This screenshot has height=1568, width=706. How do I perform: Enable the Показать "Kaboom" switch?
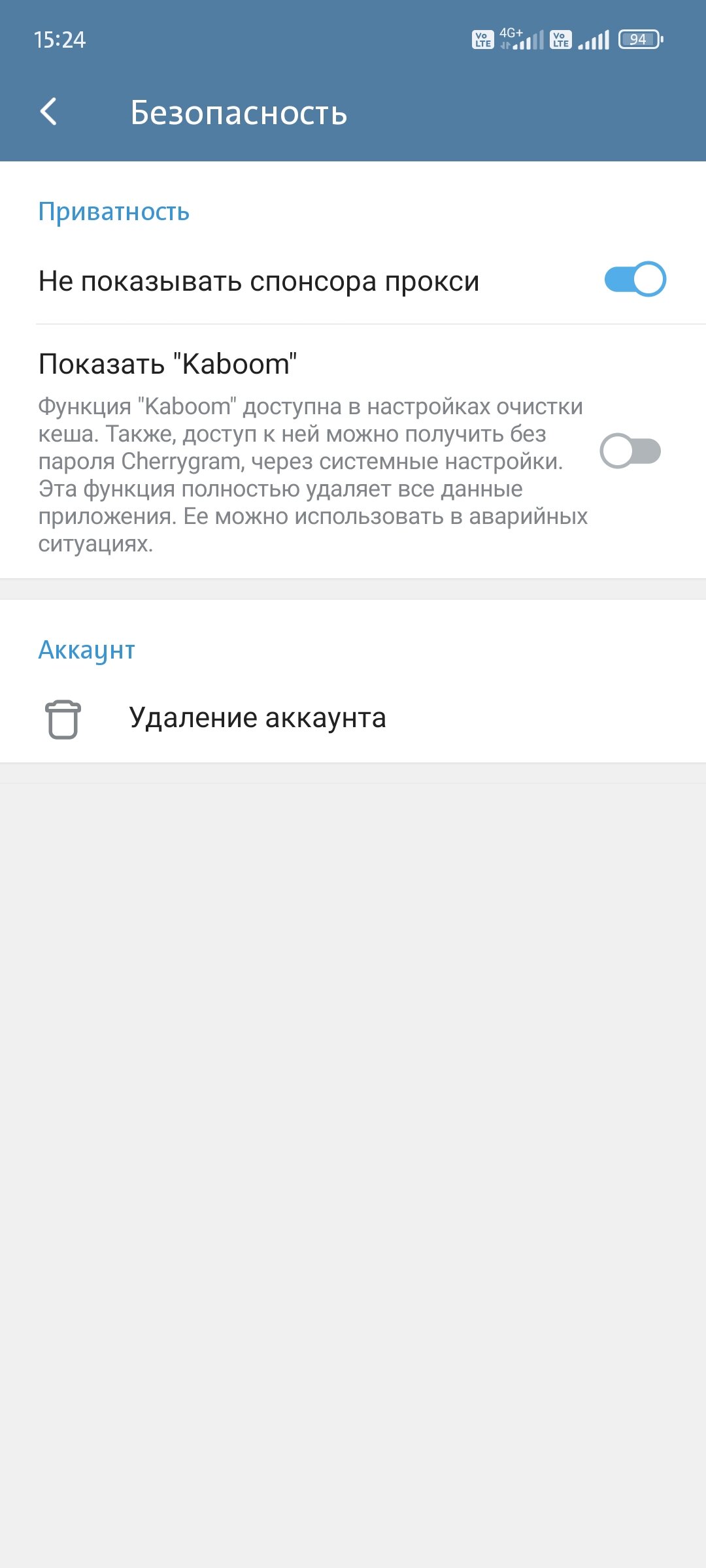click(x=630, y=451)
